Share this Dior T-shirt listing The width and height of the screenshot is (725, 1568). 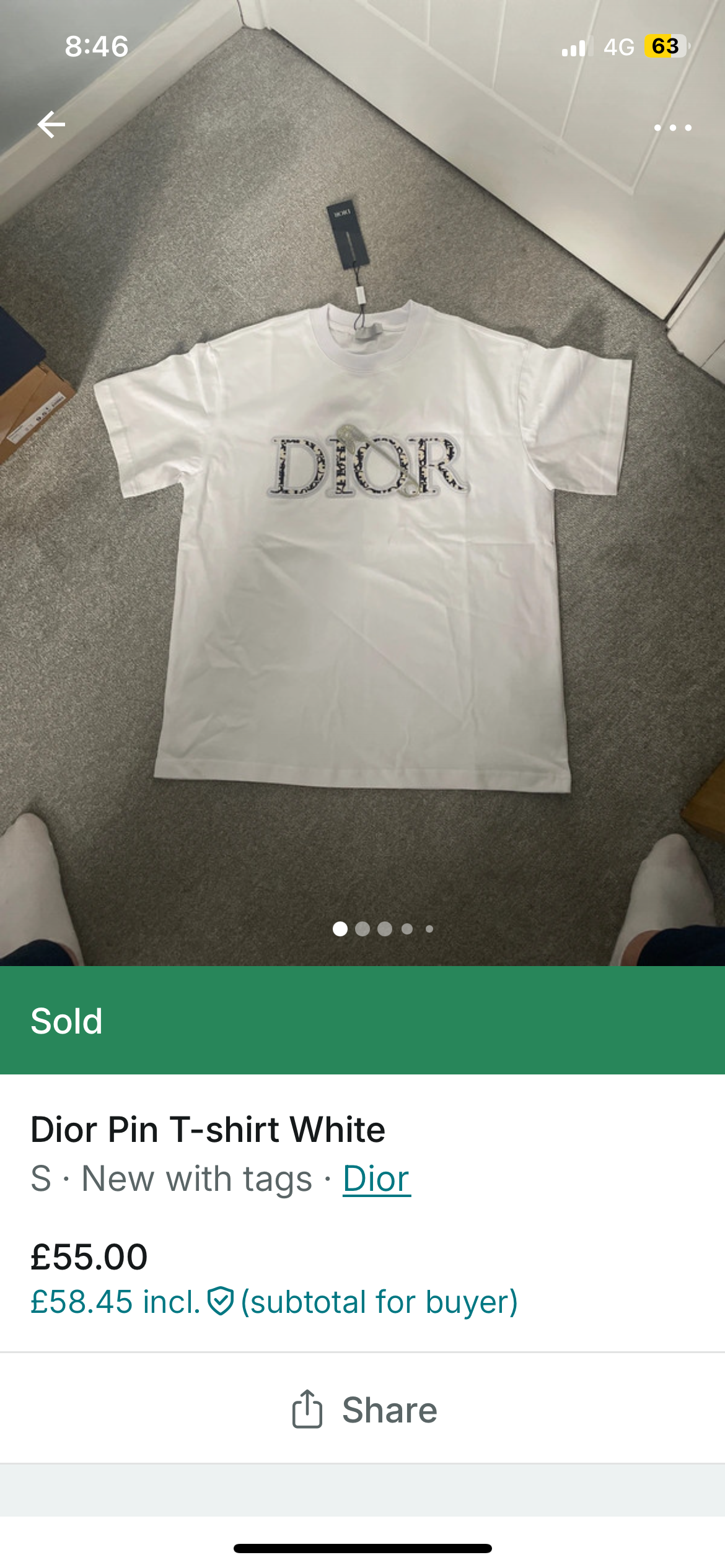pos(364,1409)
